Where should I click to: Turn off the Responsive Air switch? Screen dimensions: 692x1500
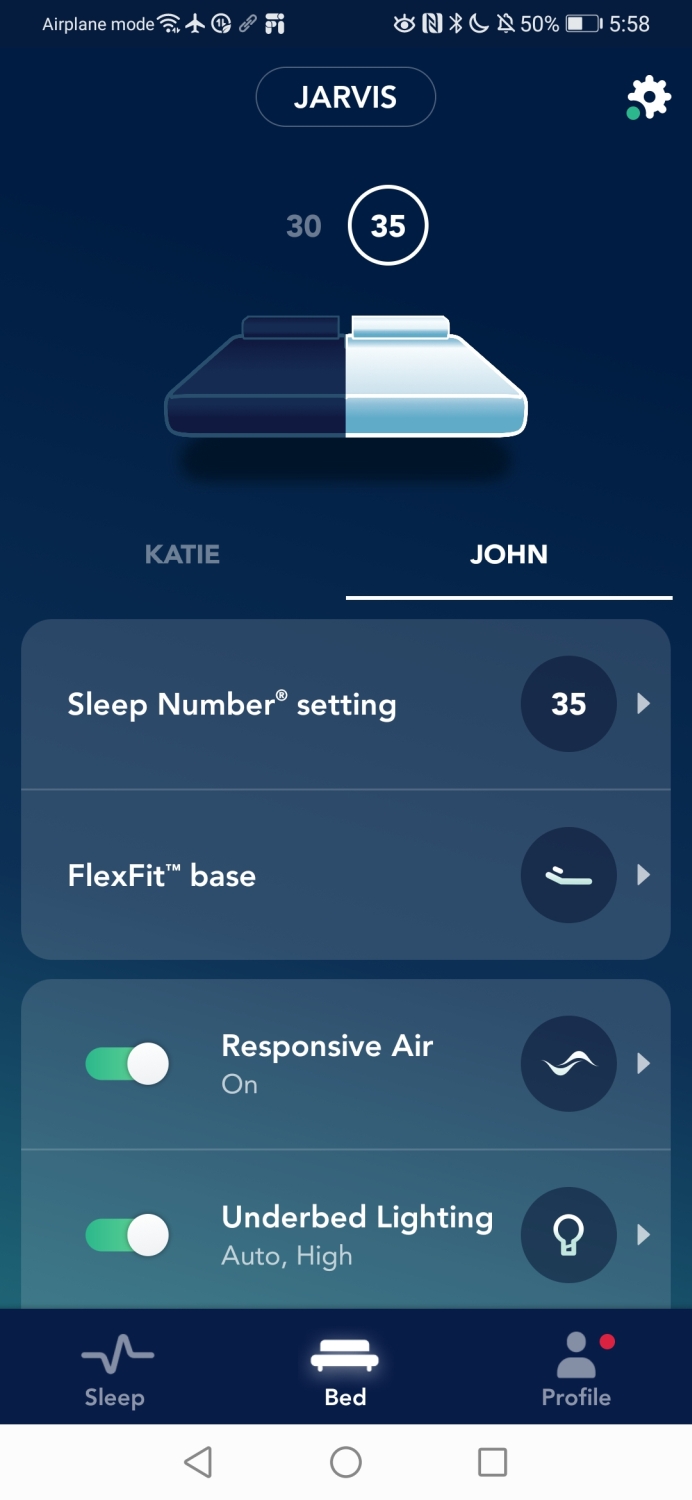(x=127, y=1064)
